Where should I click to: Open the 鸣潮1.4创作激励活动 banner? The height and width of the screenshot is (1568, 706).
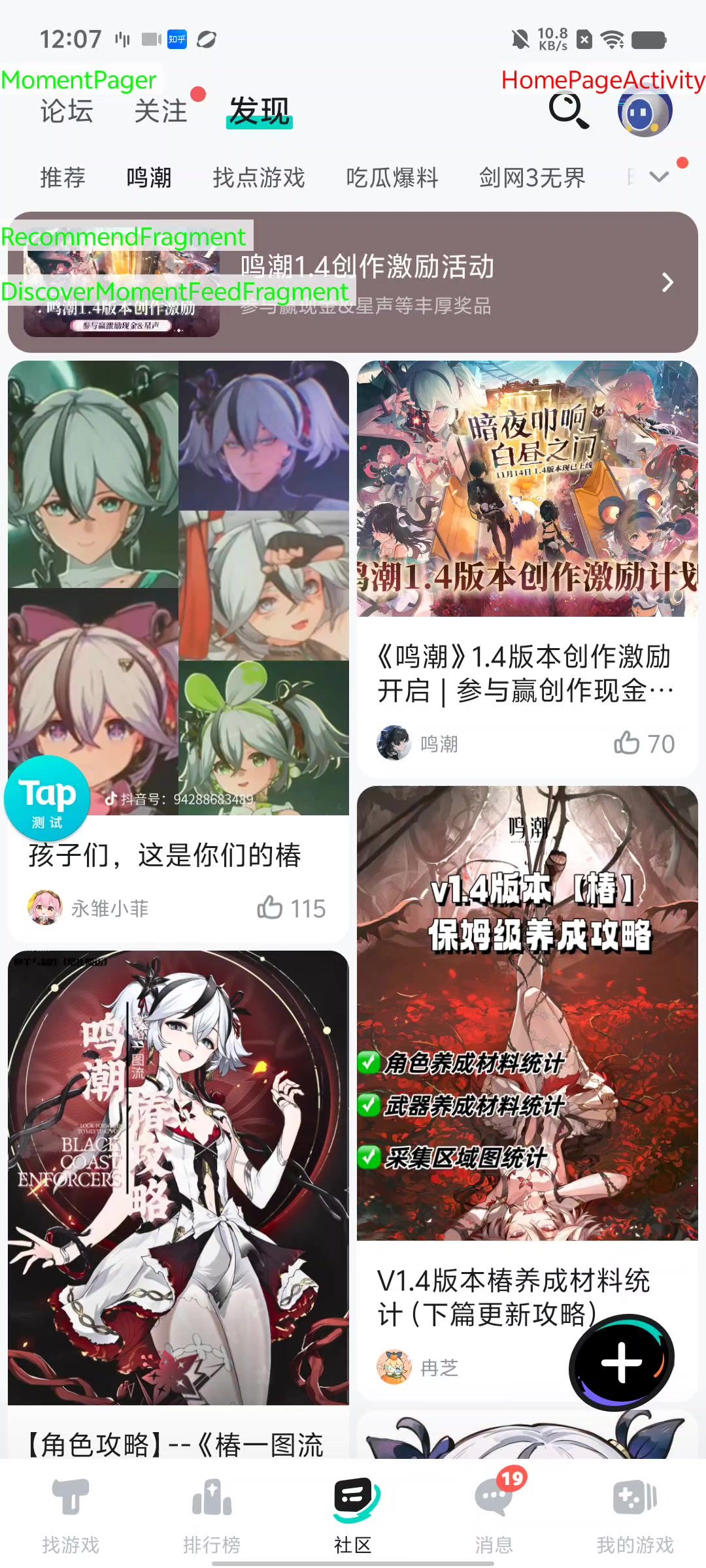tap(353, 282)
